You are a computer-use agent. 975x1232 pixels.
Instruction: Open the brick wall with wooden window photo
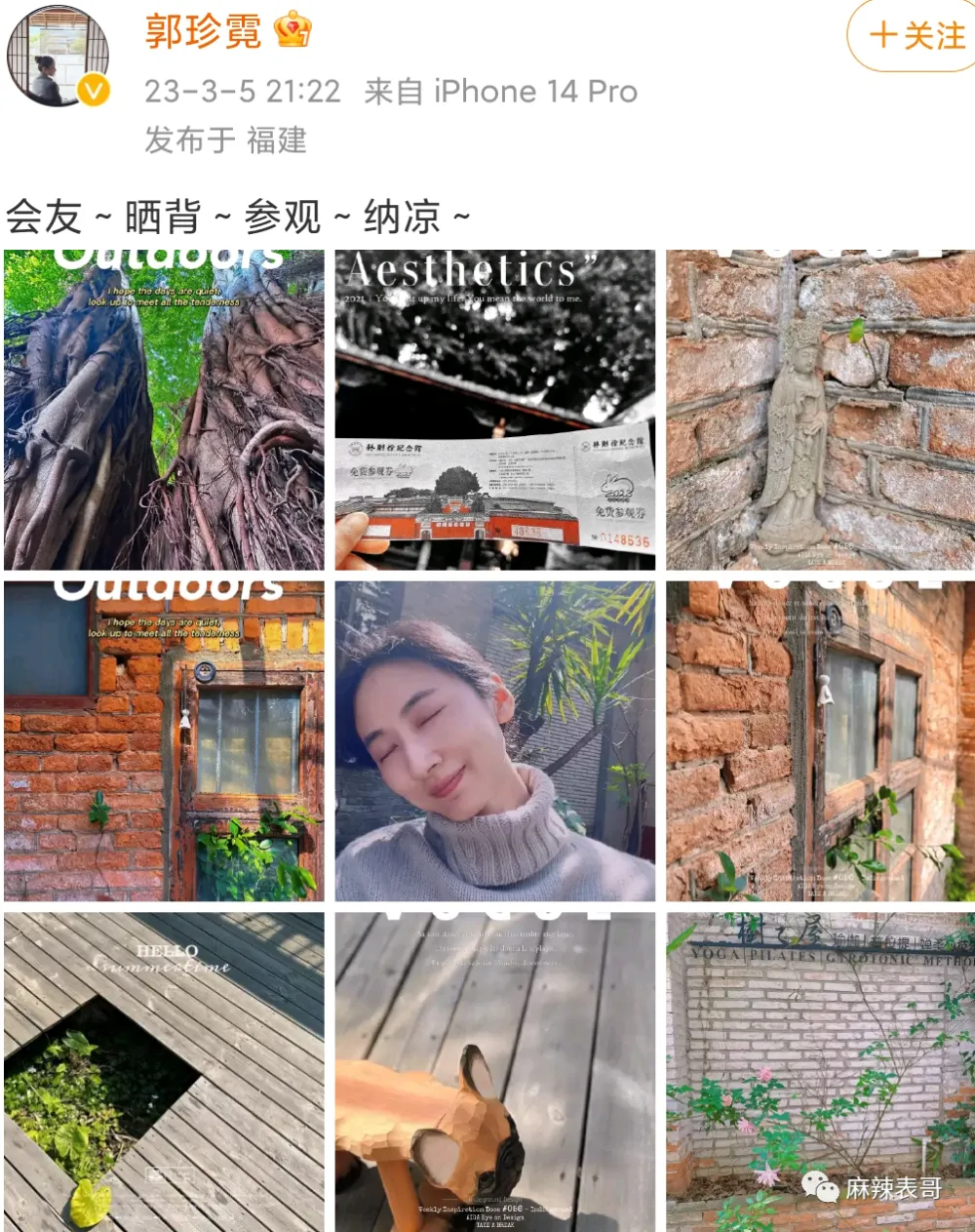click(820, 741)
